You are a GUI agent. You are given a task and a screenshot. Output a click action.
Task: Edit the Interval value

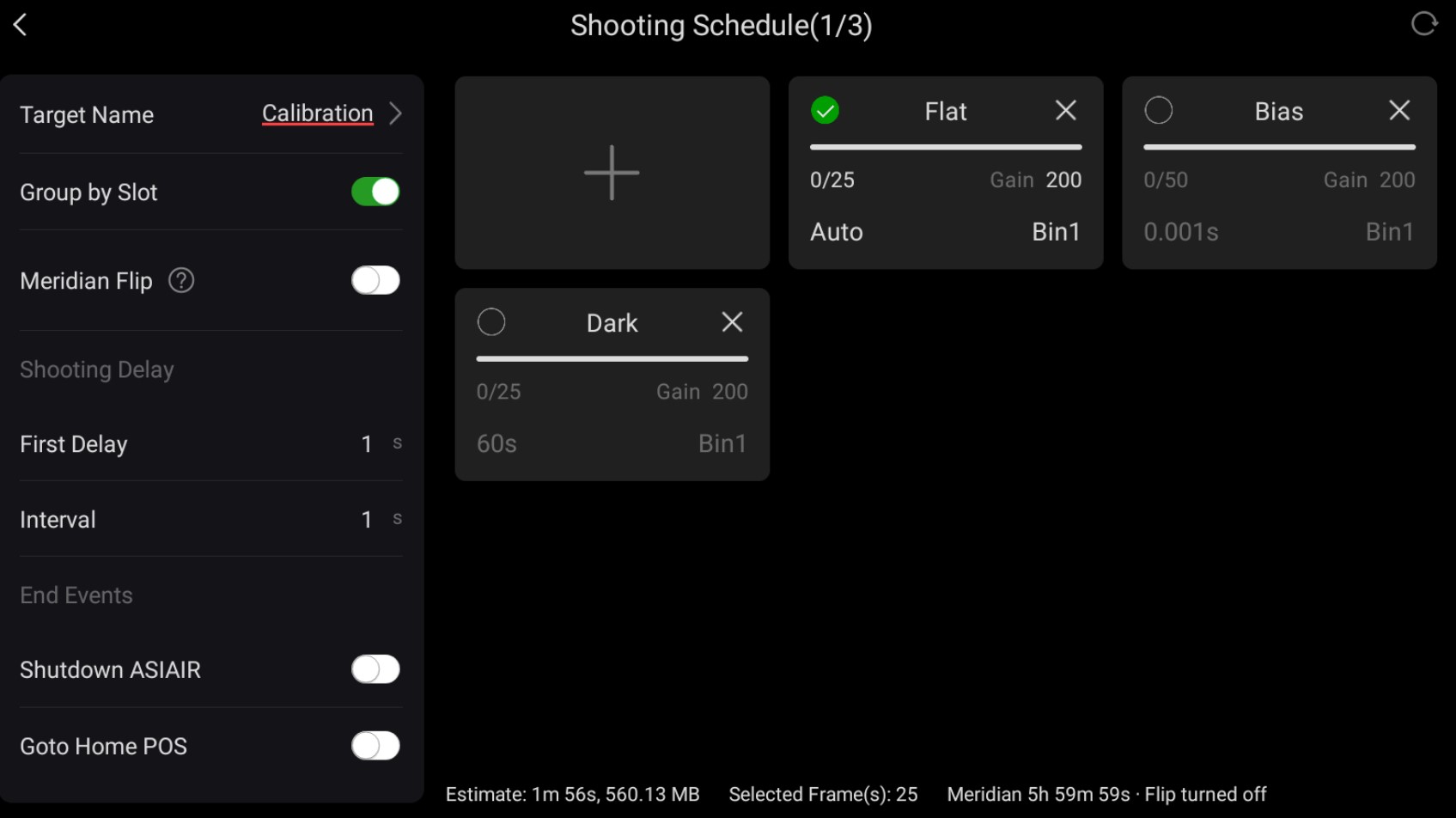[367, 520]
